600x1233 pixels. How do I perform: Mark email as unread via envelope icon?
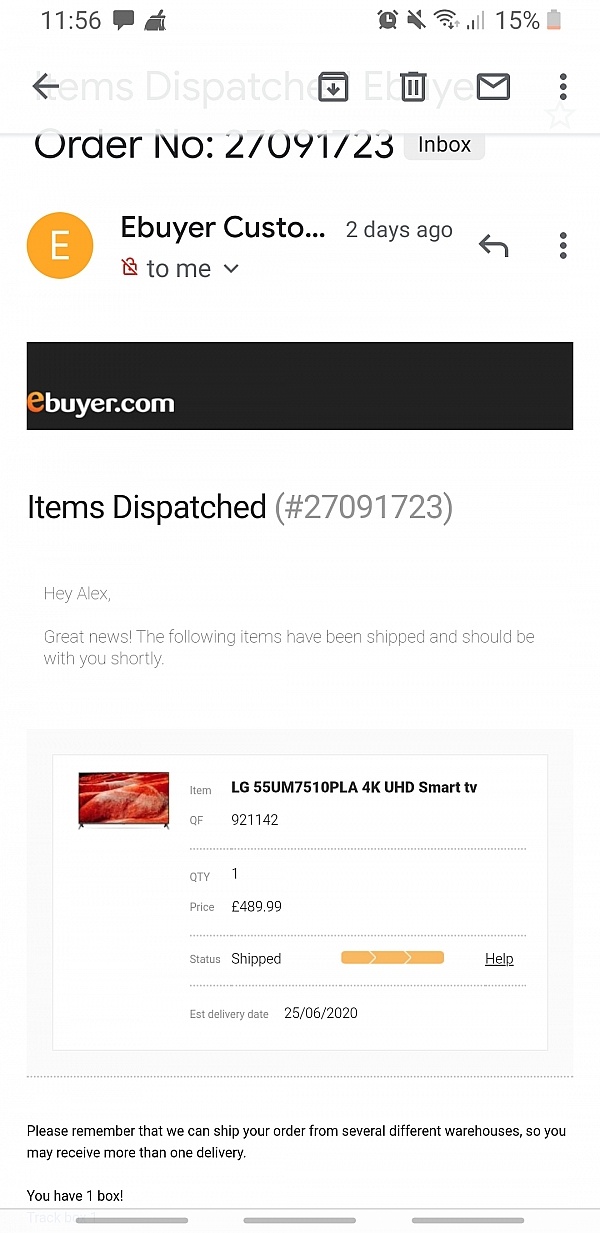[493, 87]
